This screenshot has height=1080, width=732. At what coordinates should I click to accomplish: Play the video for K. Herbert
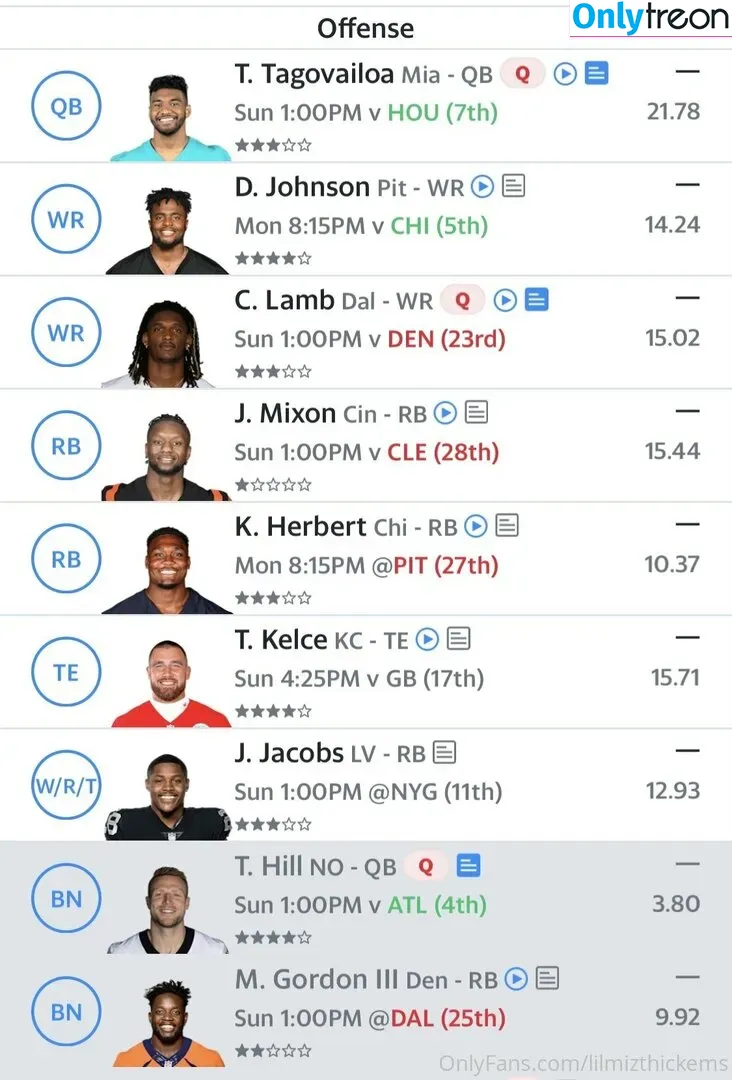(x=476, y=525)
